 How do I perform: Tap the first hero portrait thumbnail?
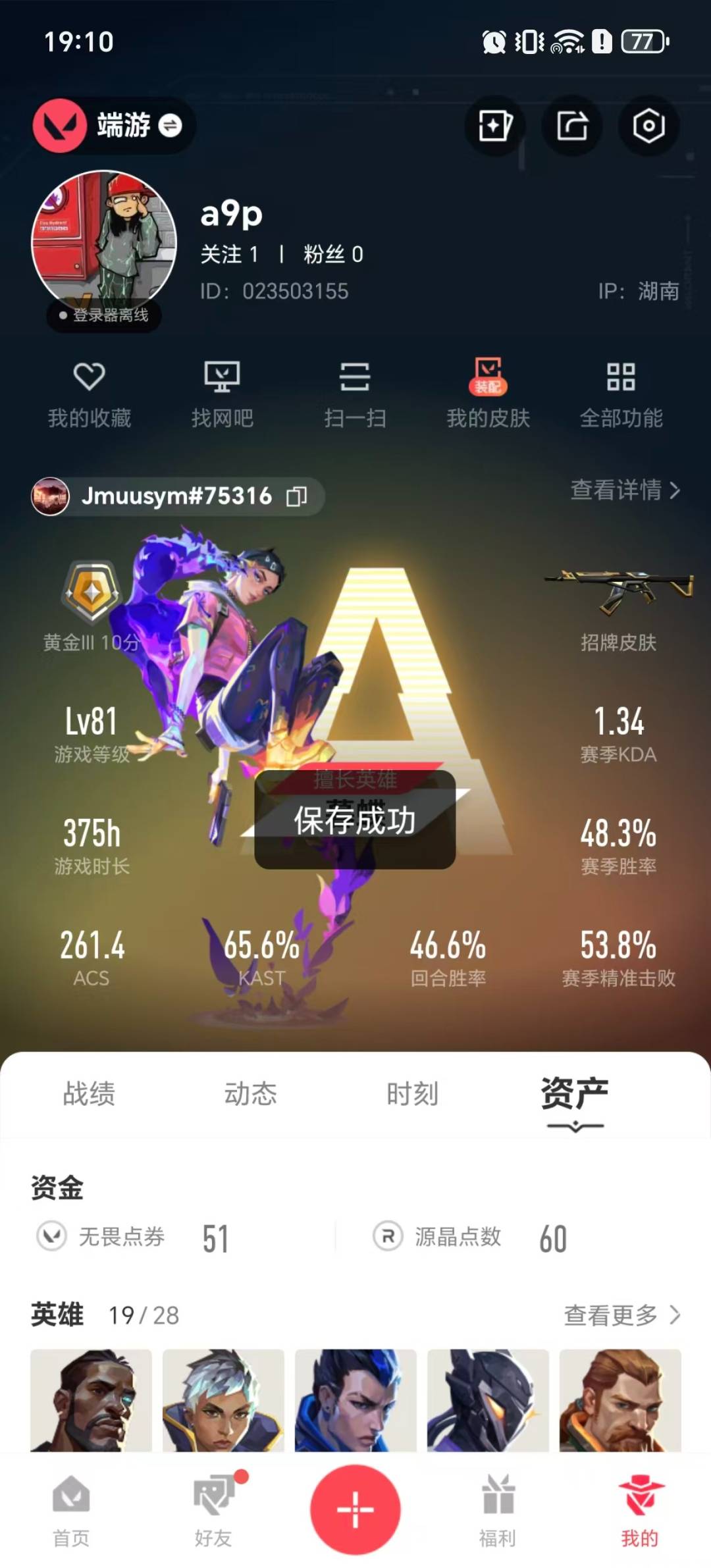point(92,1402)
